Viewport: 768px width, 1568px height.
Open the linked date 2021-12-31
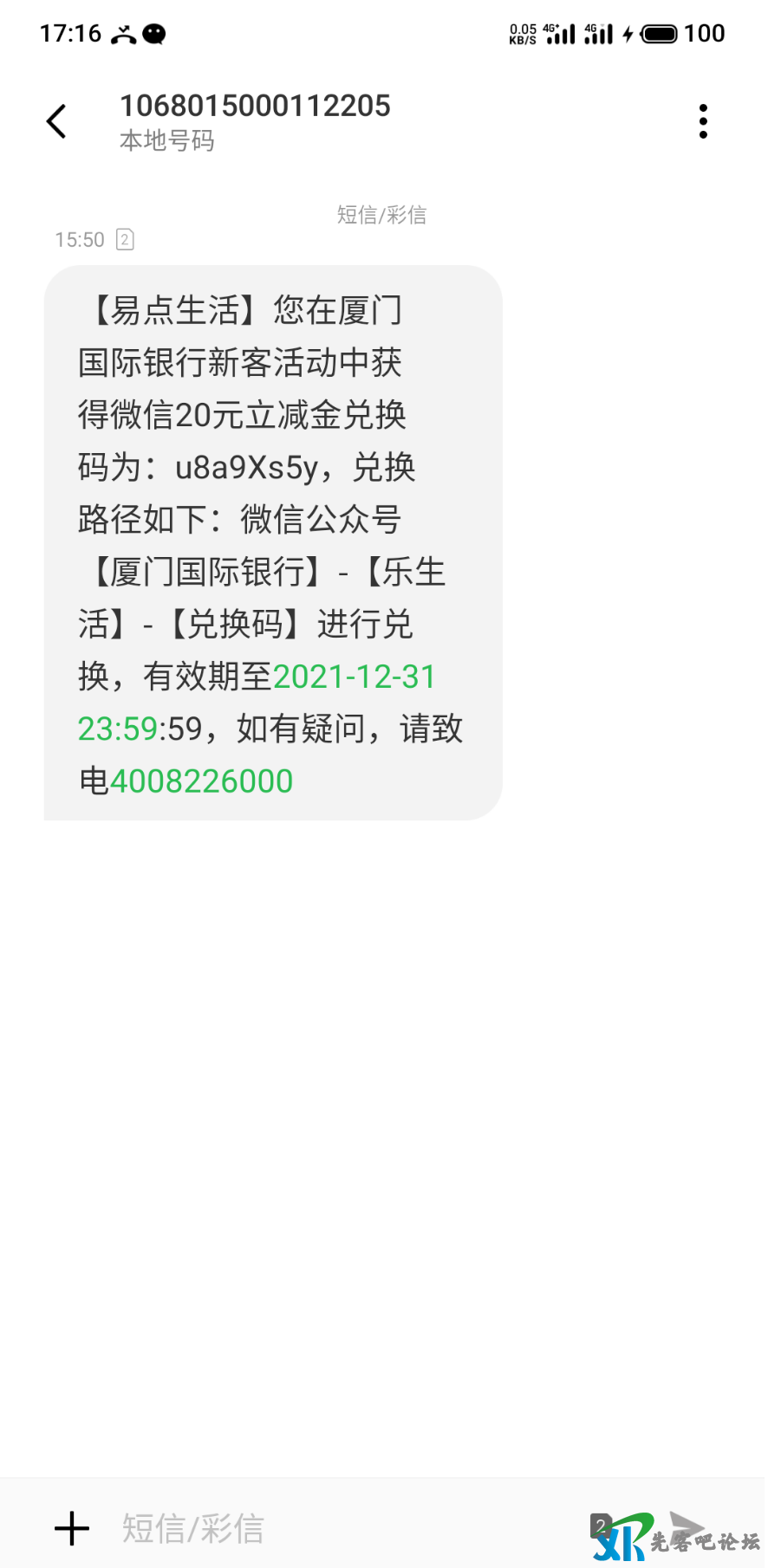[x=354, y=677]
